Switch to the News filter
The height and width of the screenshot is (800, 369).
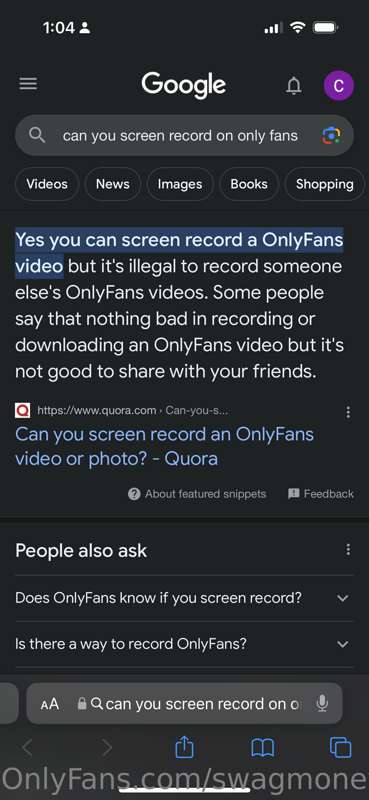click(113, 184)
